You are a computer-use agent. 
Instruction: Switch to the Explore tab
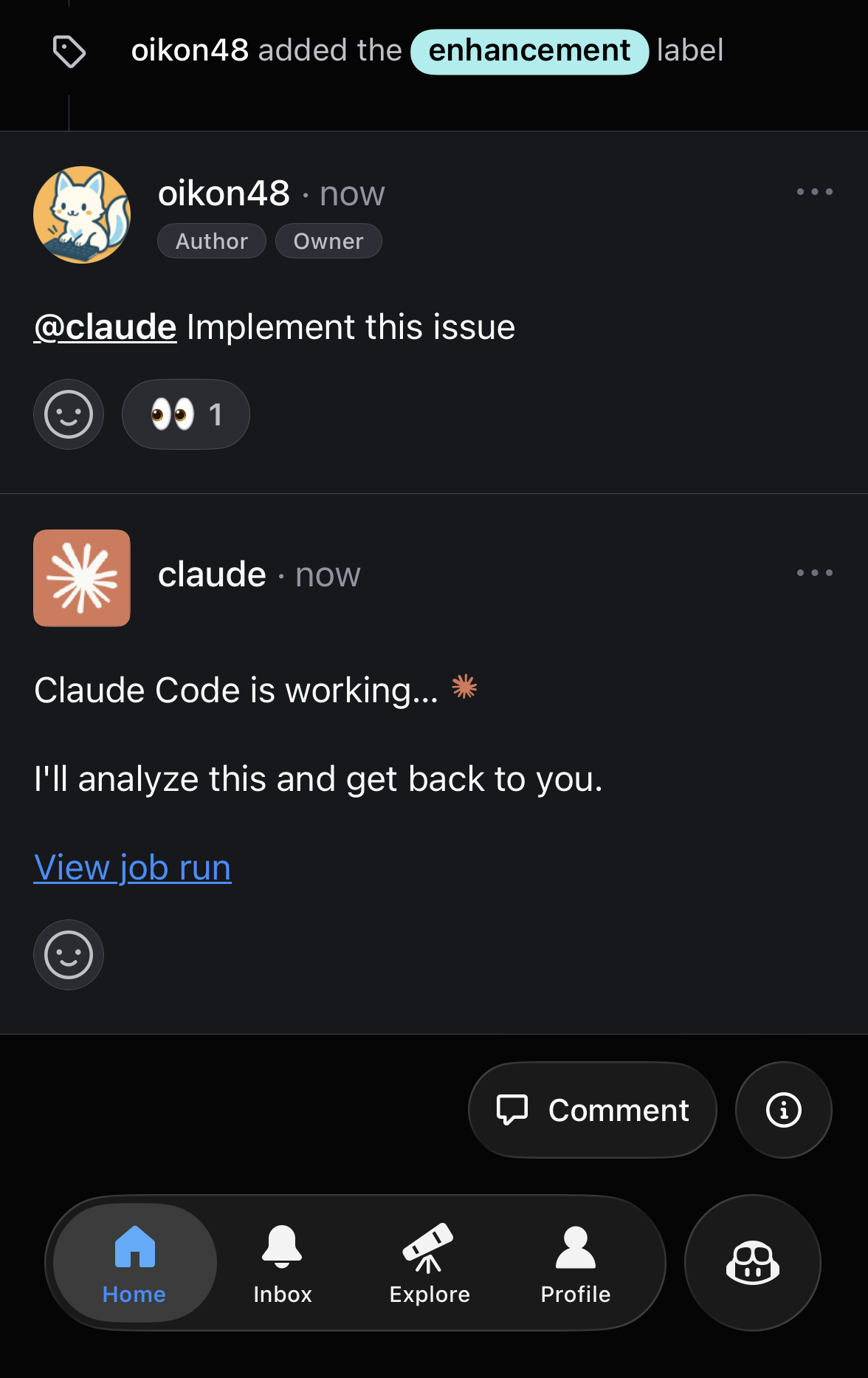[429, 1263]
